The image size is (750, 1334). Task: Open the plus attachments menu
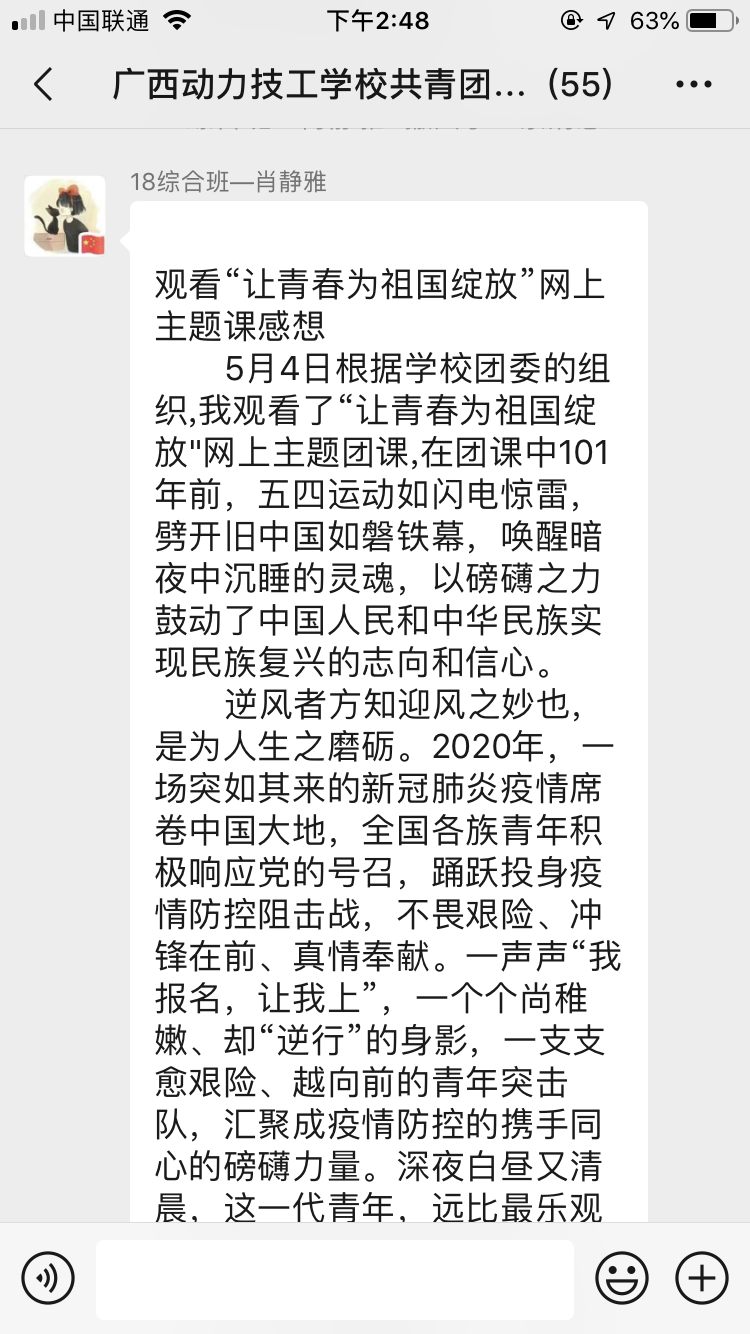[702, 1278]
